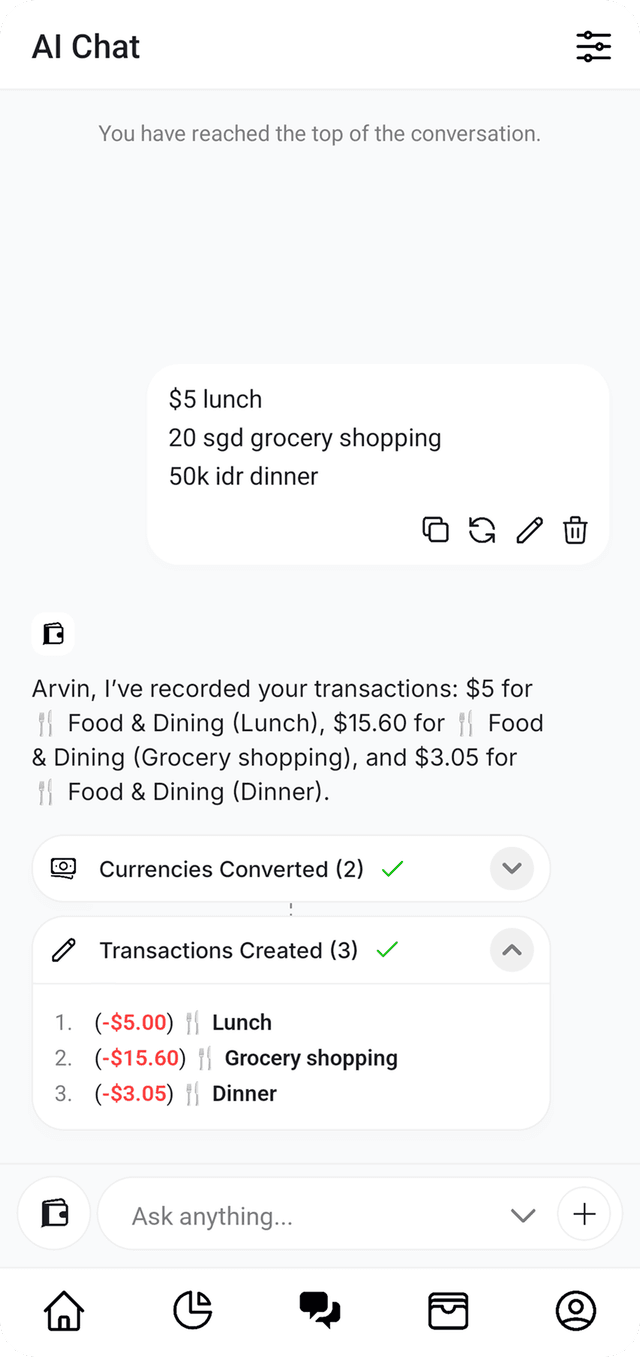Select the chat bubbles tab
Image resolution: width=640 pixels, height=1357 pixels.
click(x=320, y=1310)
